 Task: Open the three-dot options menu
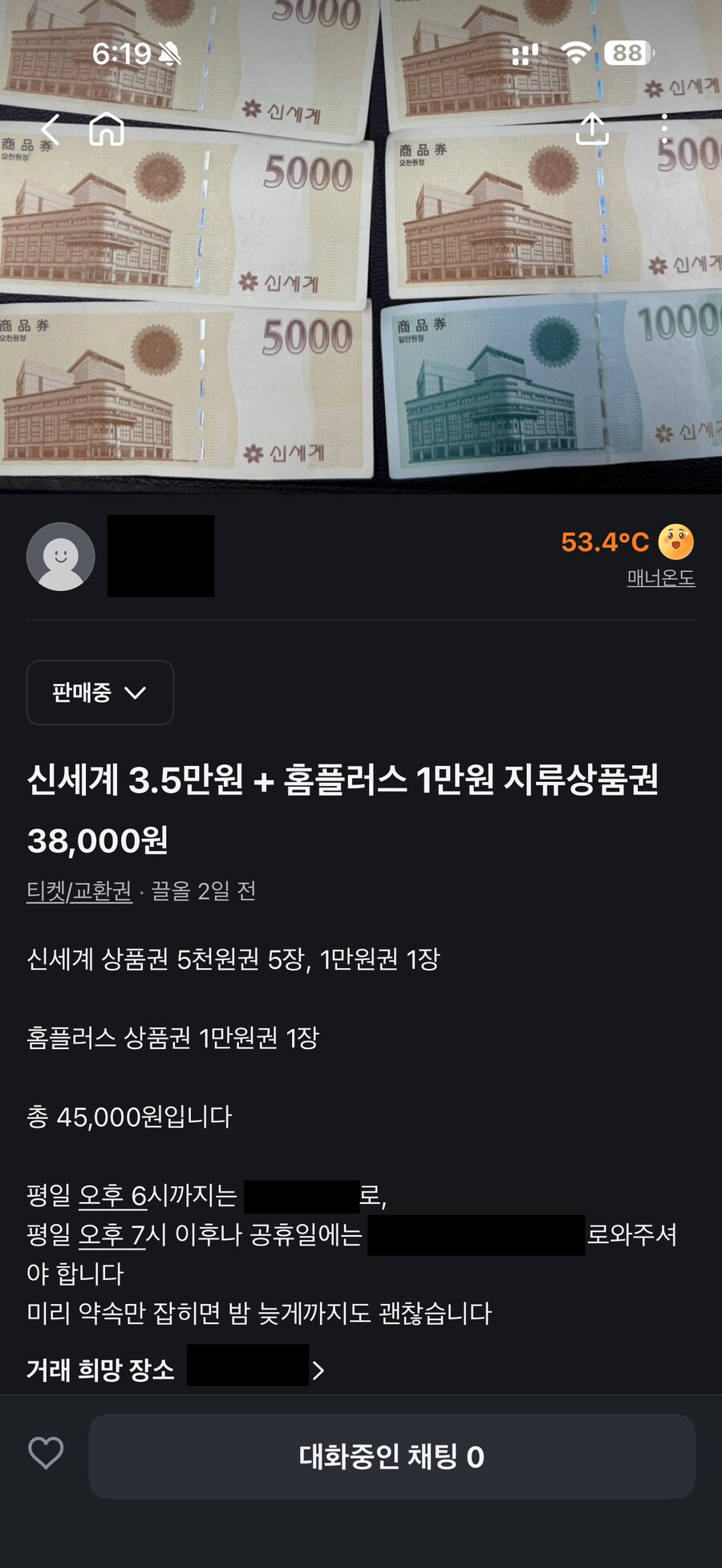[666, 129]
